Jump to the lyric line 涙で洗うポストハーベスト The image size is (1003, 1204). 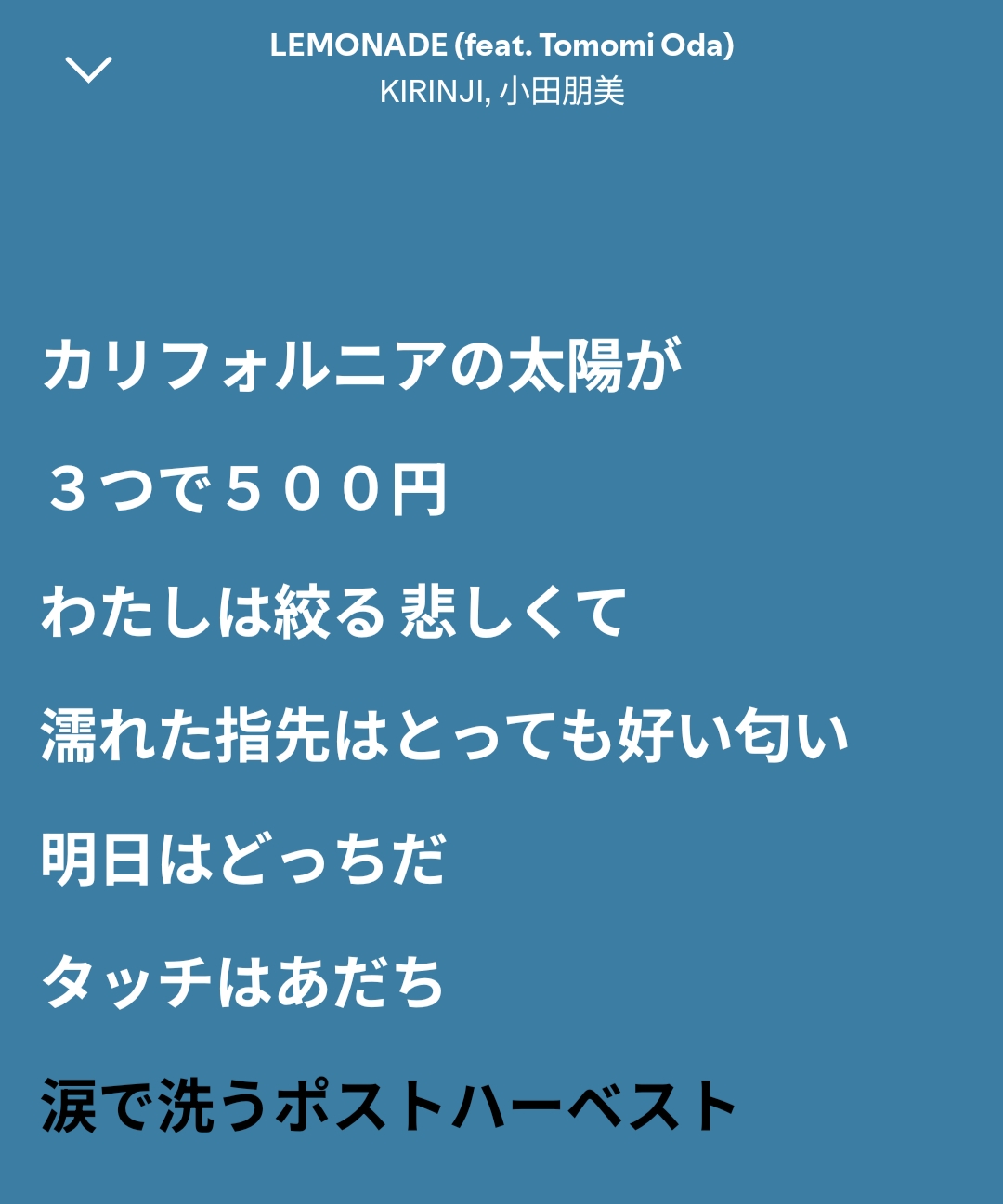pyautogui.click(x=388, y=1106)
